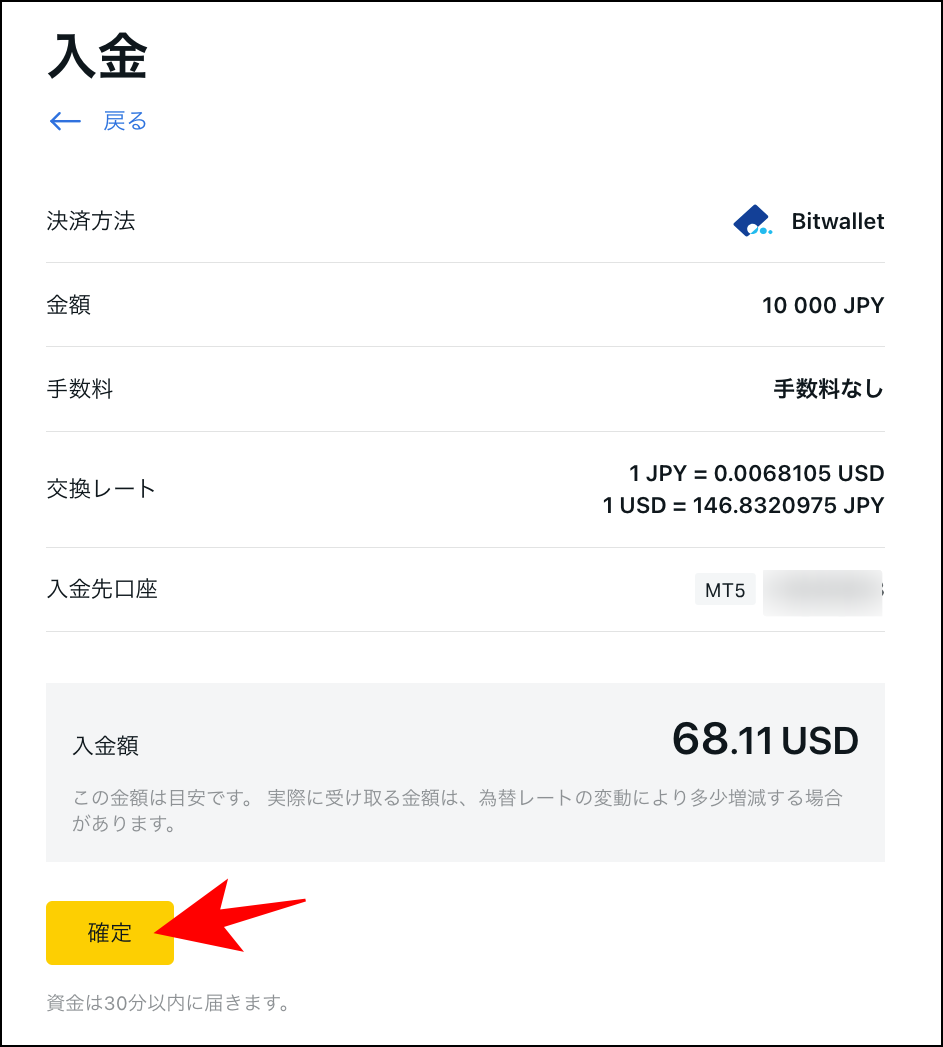Click the 1 USD = 146.8320975 JPY rate
The height and width of the screenshot is (1047, 943).
pyautogui.click(x=742, y=507)
